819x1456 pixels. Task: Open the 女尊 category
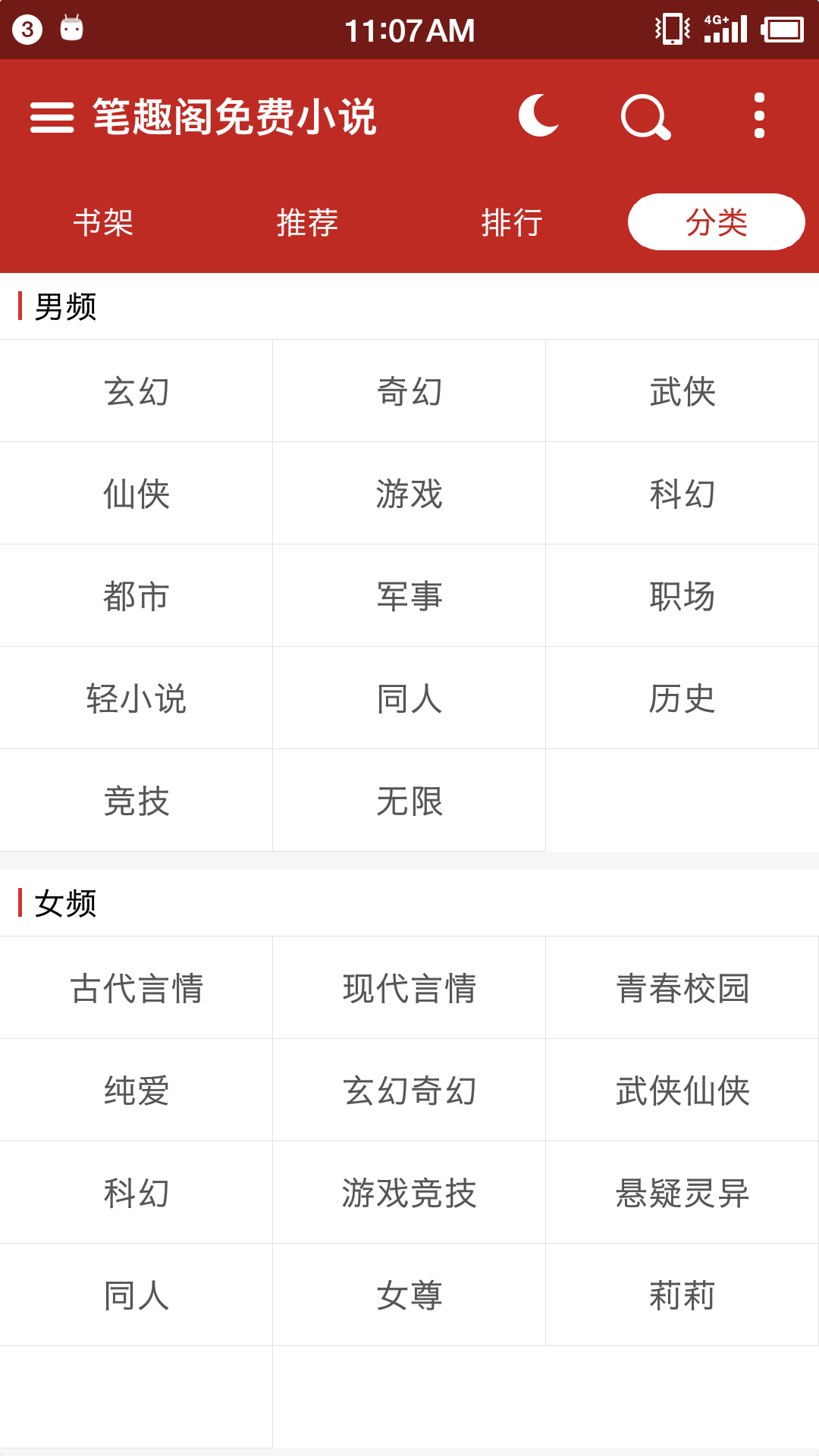[x=409, y=1295]
